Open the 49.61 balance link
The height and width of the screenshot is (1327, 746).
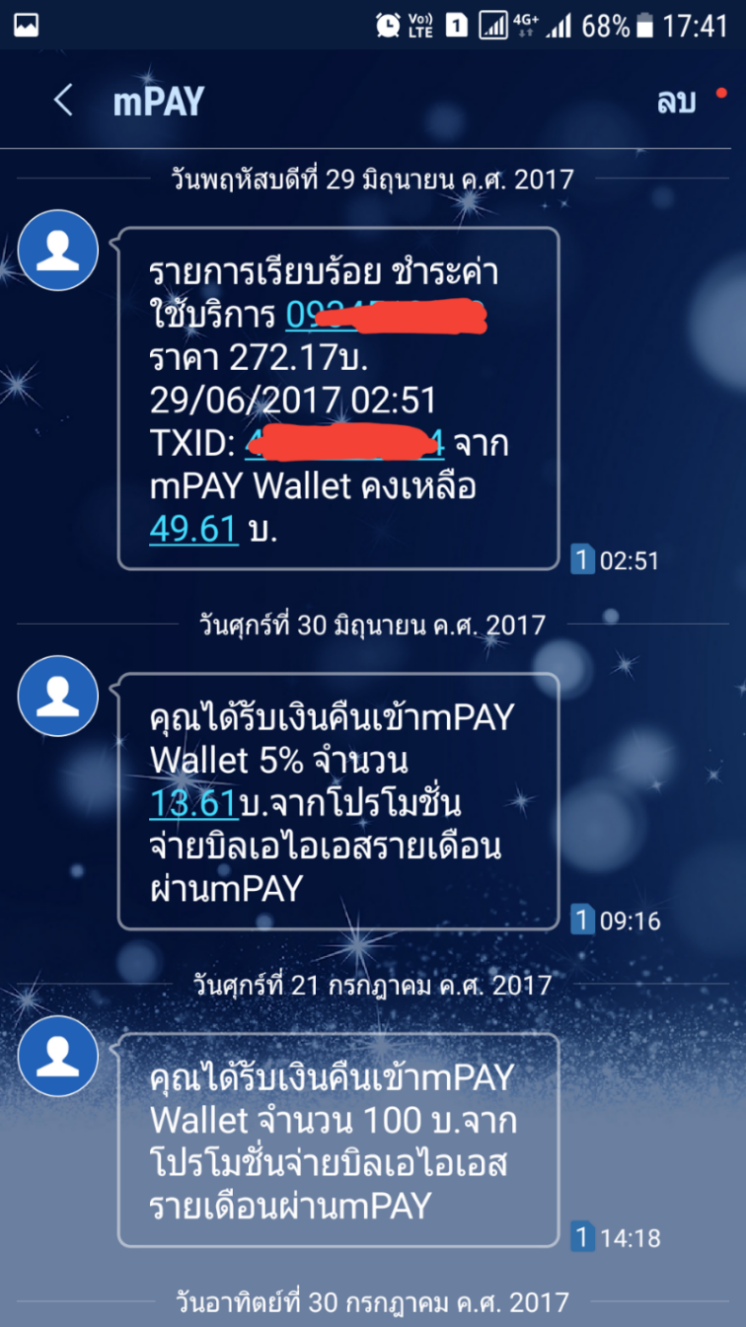pyautogui.click(x=194, y=528)
